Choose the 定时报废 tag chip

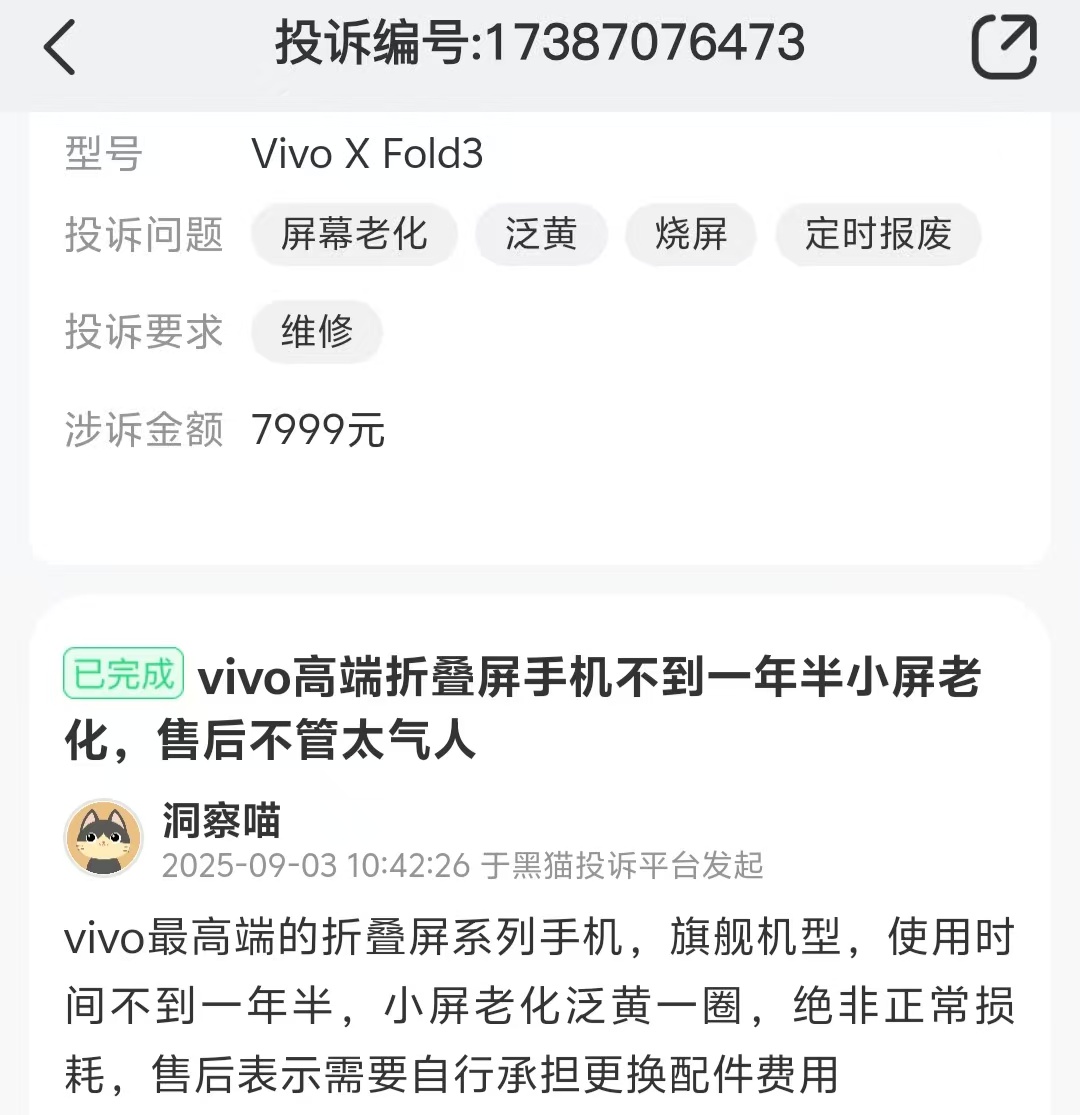(x=878, y=235)
